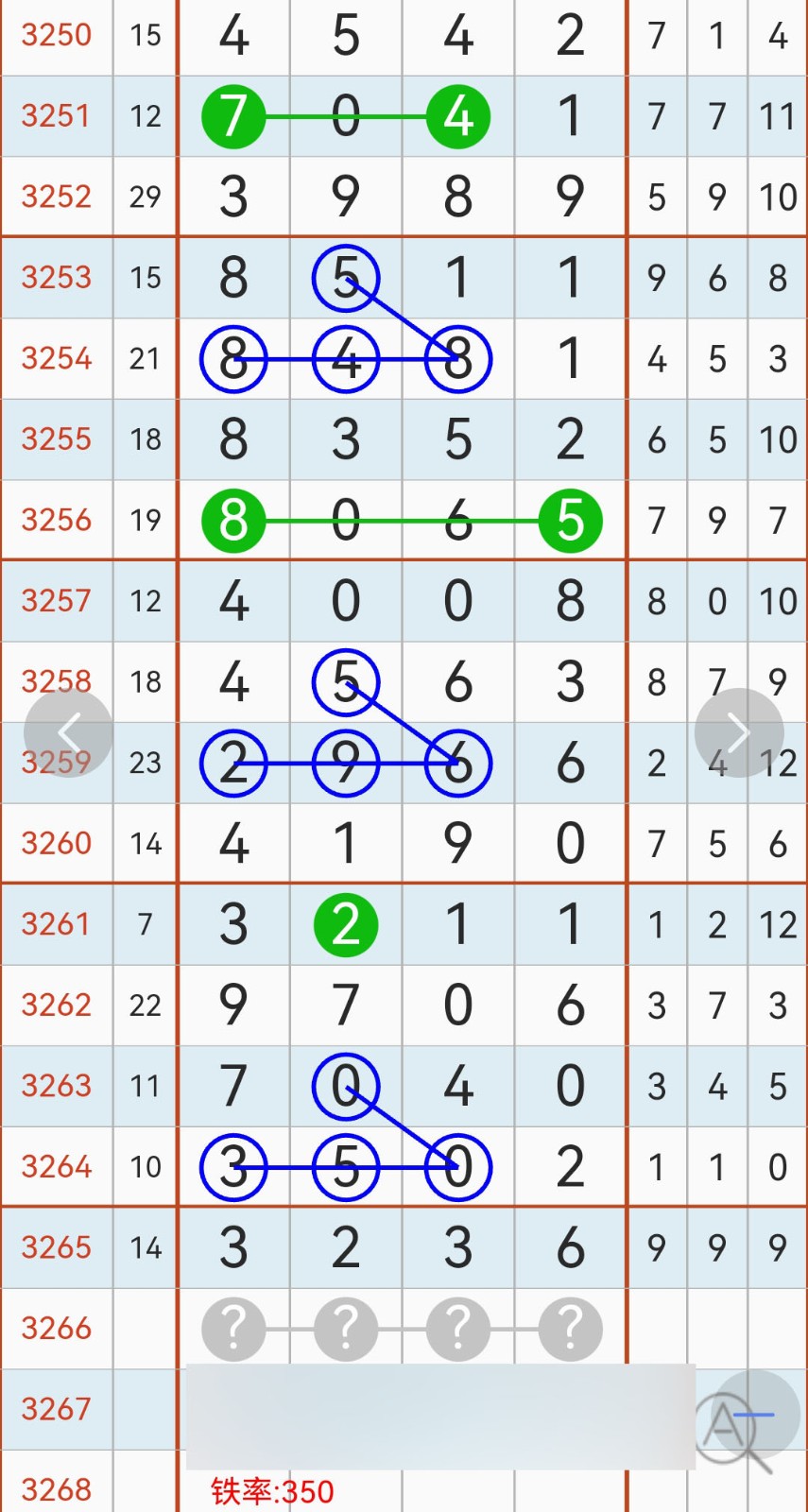Expand row 3257 entry
808x1512 pixels.
click(54, 601)
